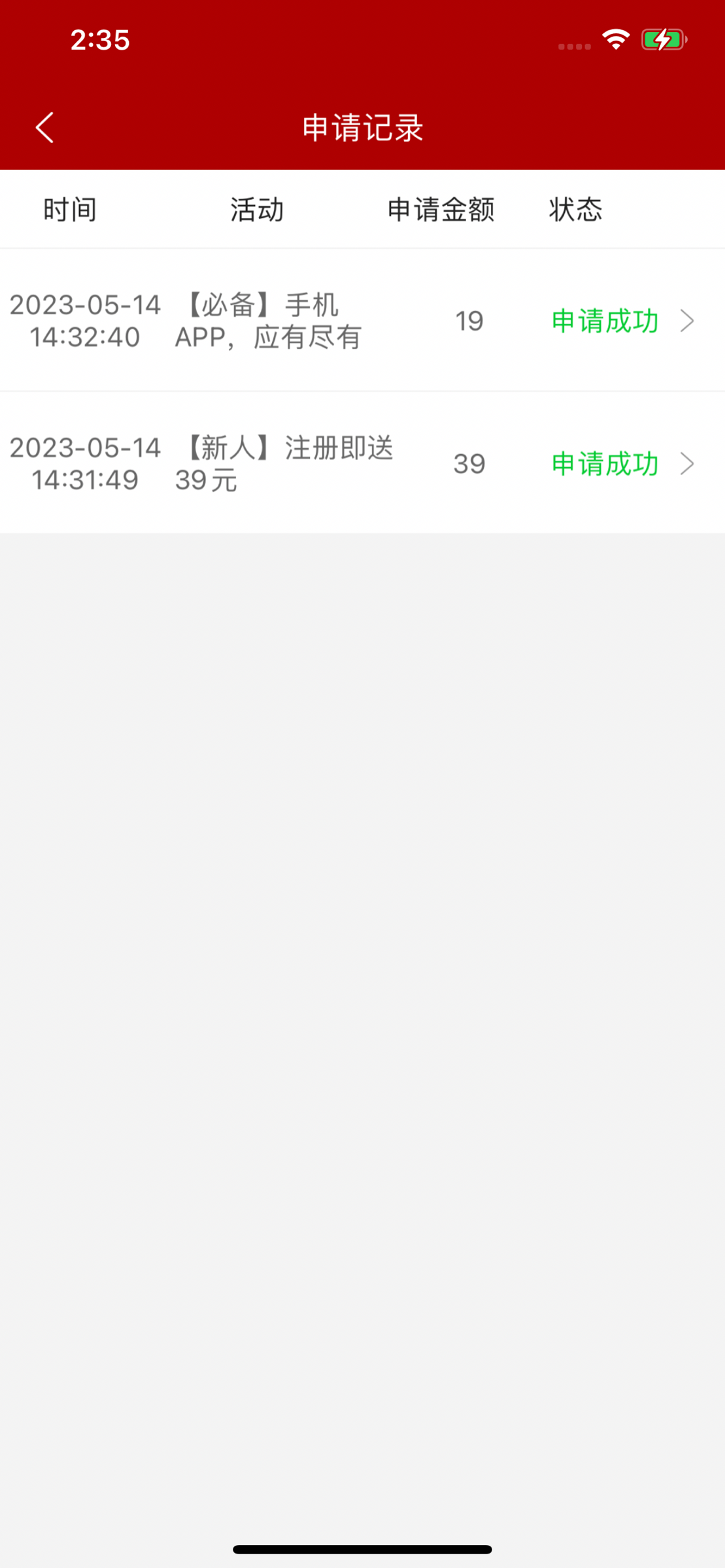Tap the 状态 column header
The width and height of the screenshot is (725, 1568).
click(575, 209)
